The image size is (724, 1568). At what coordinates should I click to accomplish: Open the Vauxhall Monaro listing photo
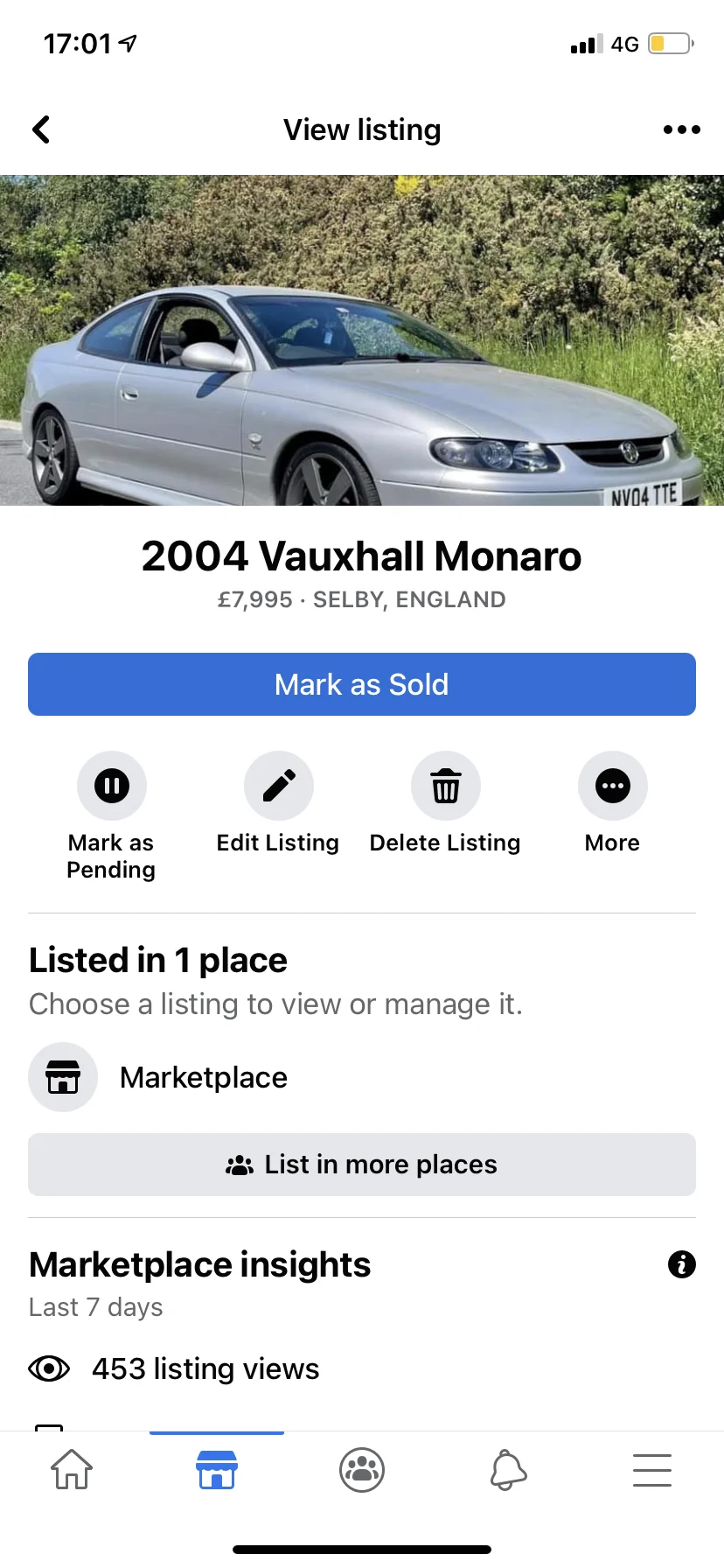362,340
